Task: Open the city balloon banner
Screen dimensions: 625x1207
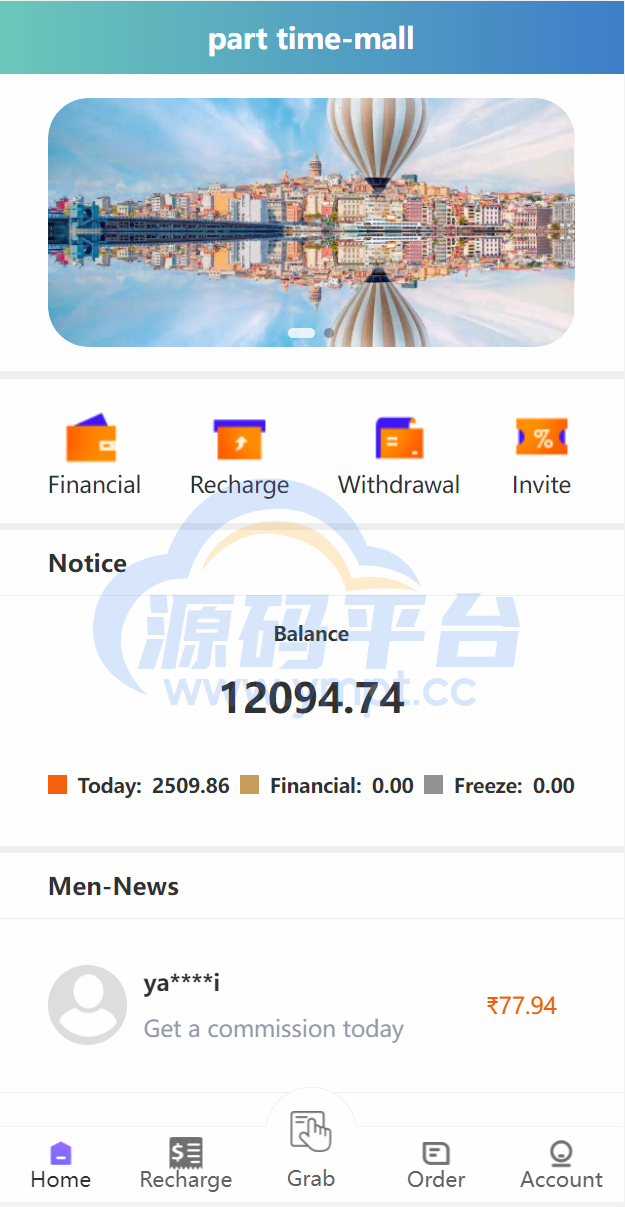Action: click(x=311, y=222)
